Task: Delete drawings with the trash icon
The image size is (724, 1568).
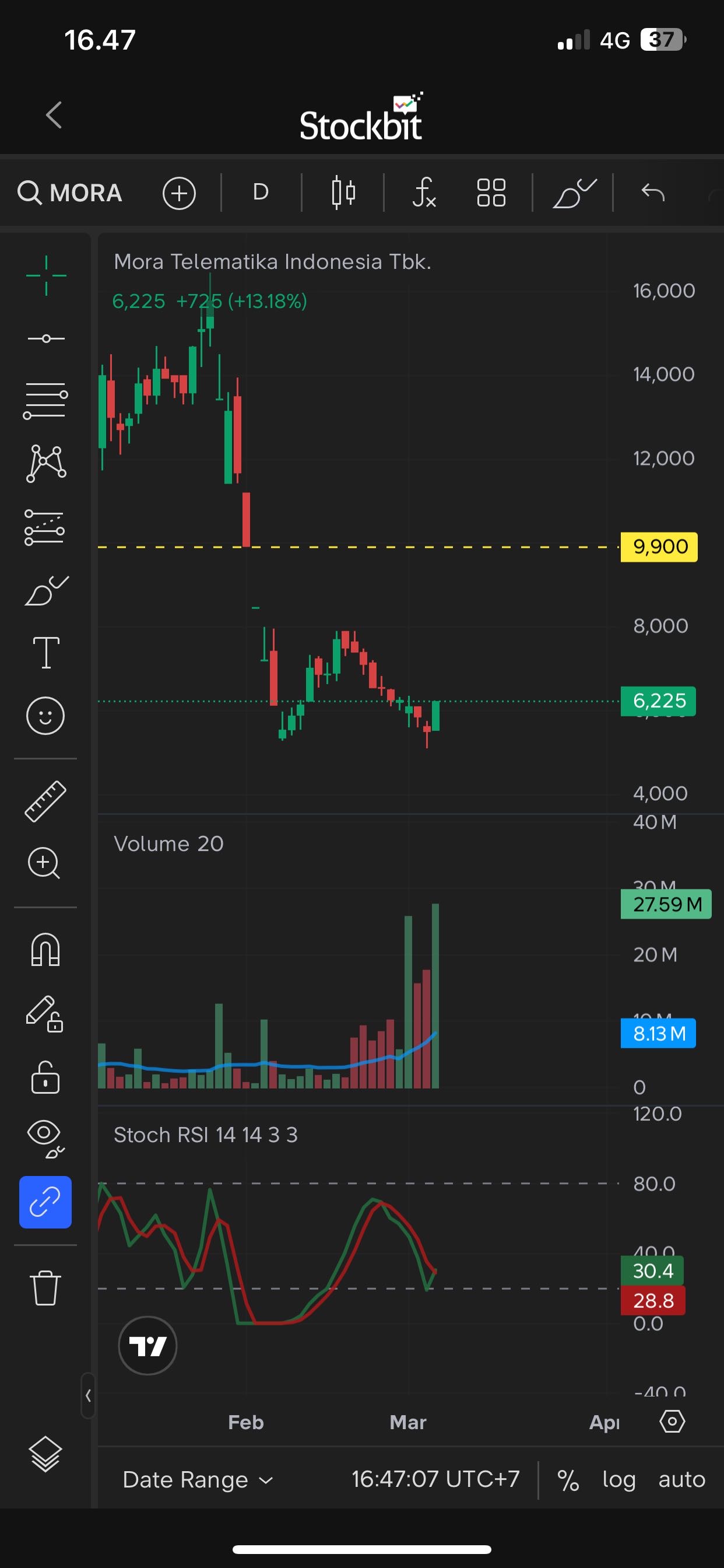Action: click(x=45, y=1288)
